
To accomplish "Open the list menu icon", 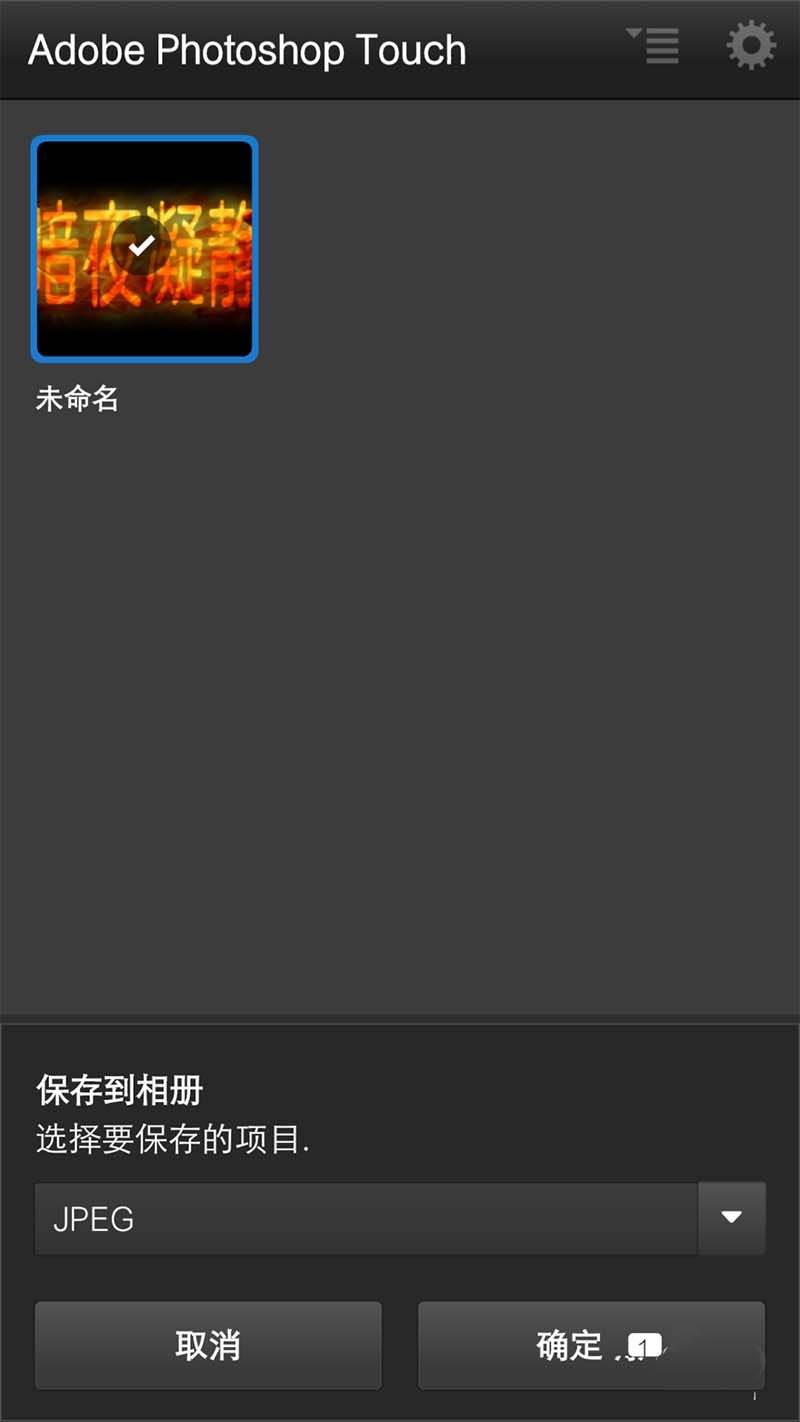I will pos(654,46).
